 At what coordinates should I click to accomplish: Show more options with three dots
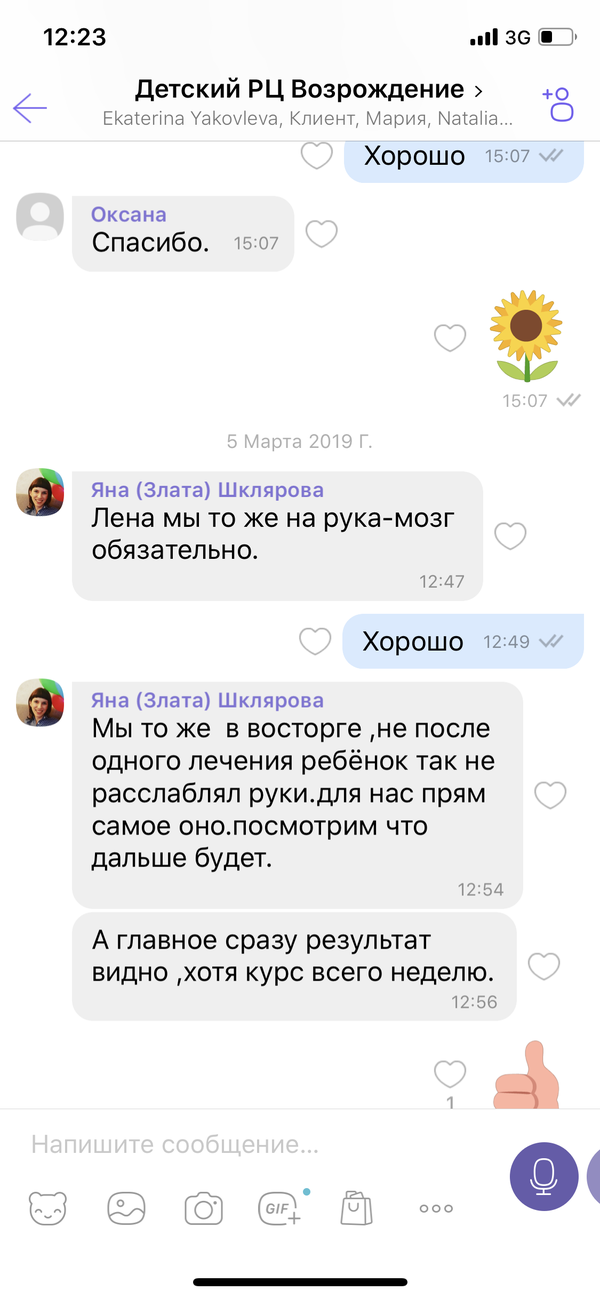tap(436, 1208)
